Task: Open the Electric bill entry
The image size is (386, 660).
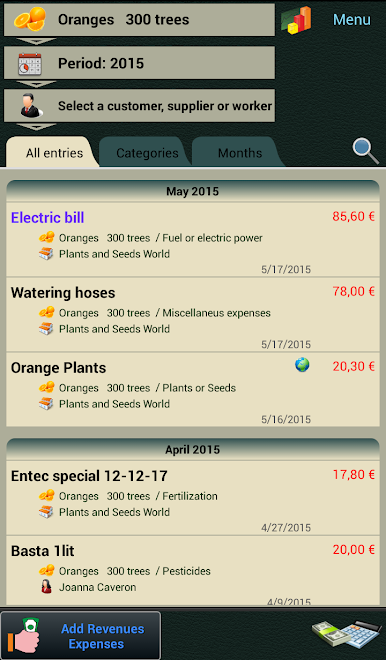Action: [x=193, y=240]
